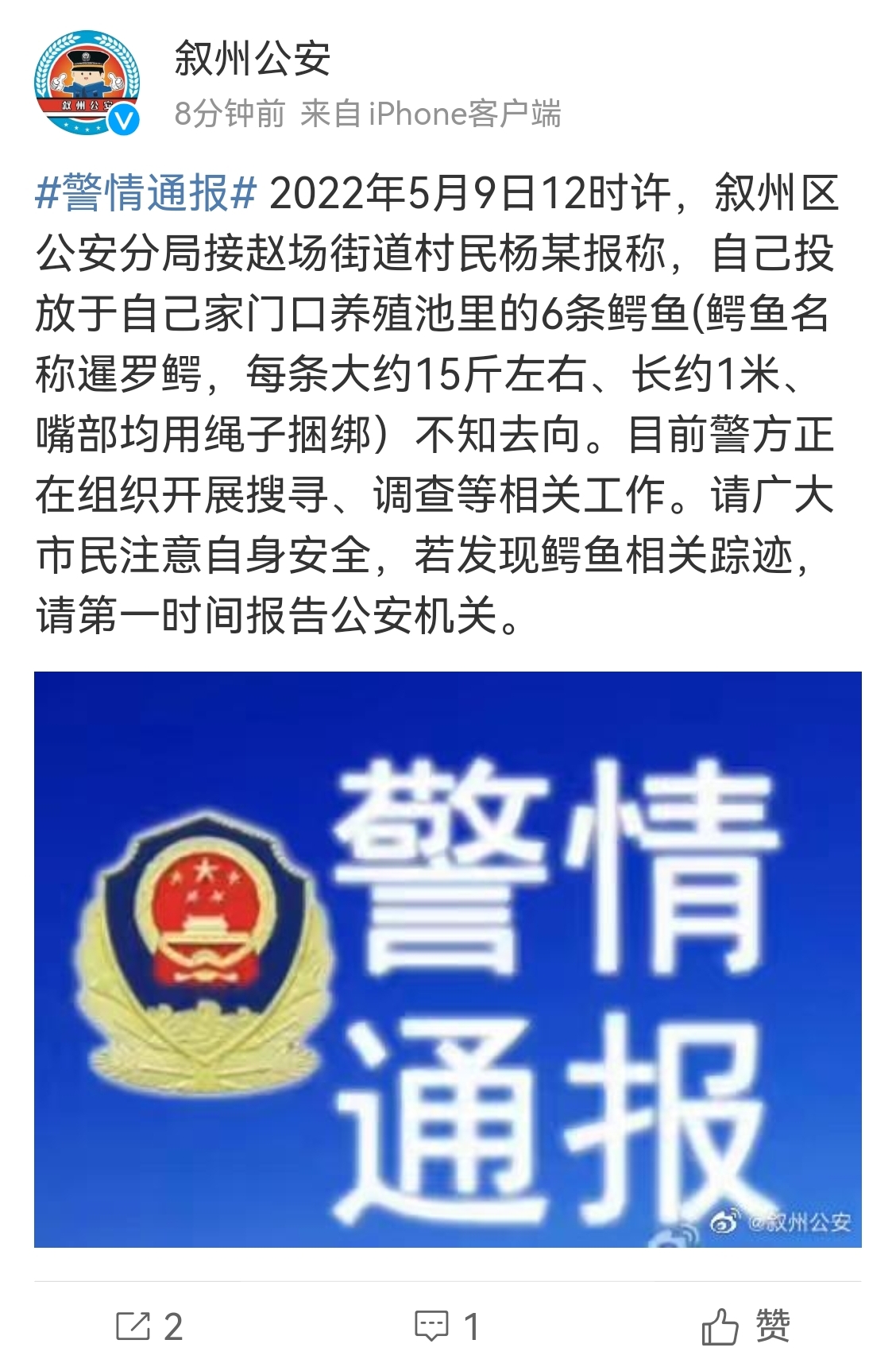Image resolution: width=896 pixels, height=1363 pixels.
Task: View the 警情通报 post image
Action: pos(447,958)
